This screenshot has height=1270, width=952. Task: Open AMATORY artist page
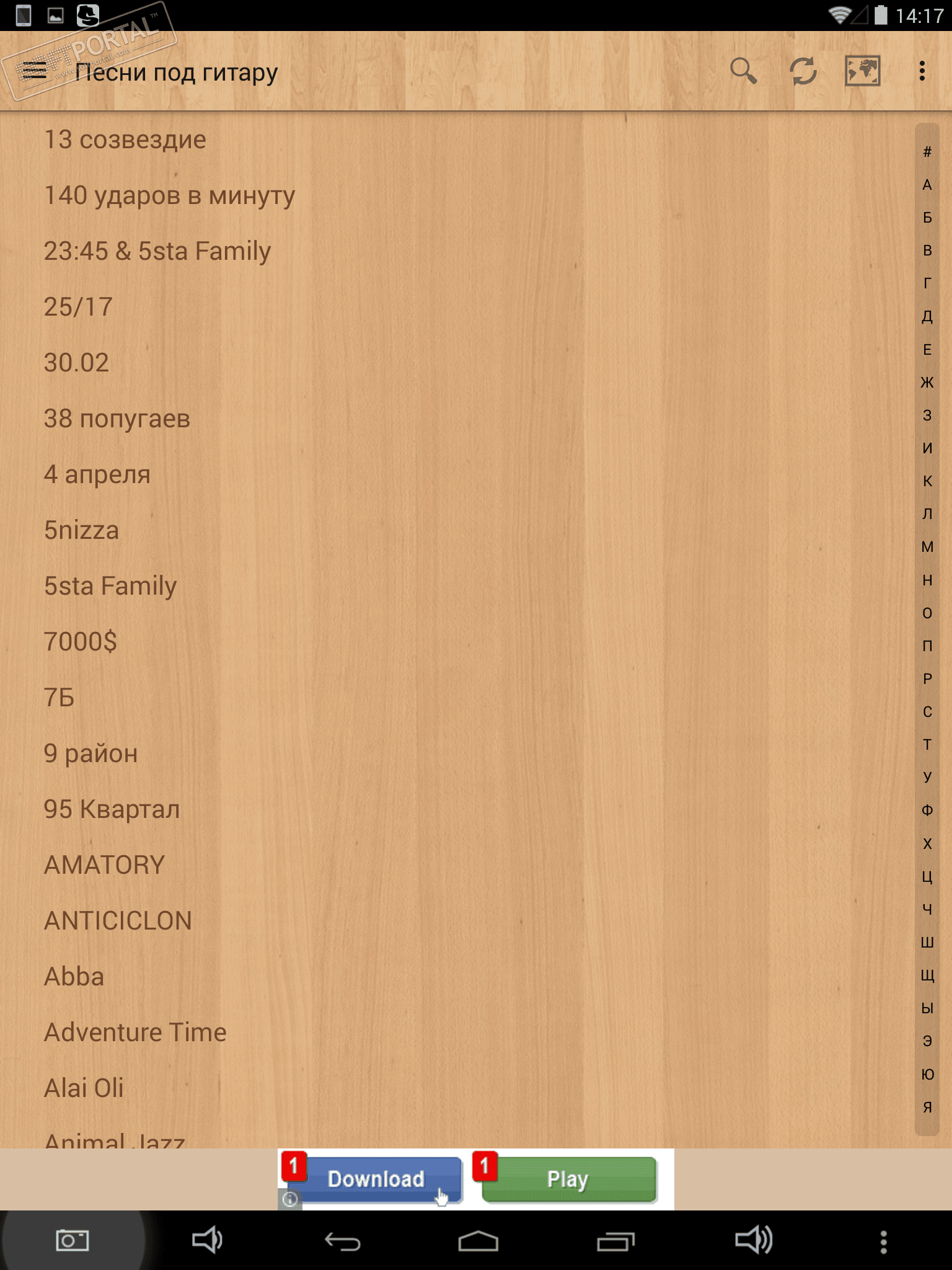point(104,865)
